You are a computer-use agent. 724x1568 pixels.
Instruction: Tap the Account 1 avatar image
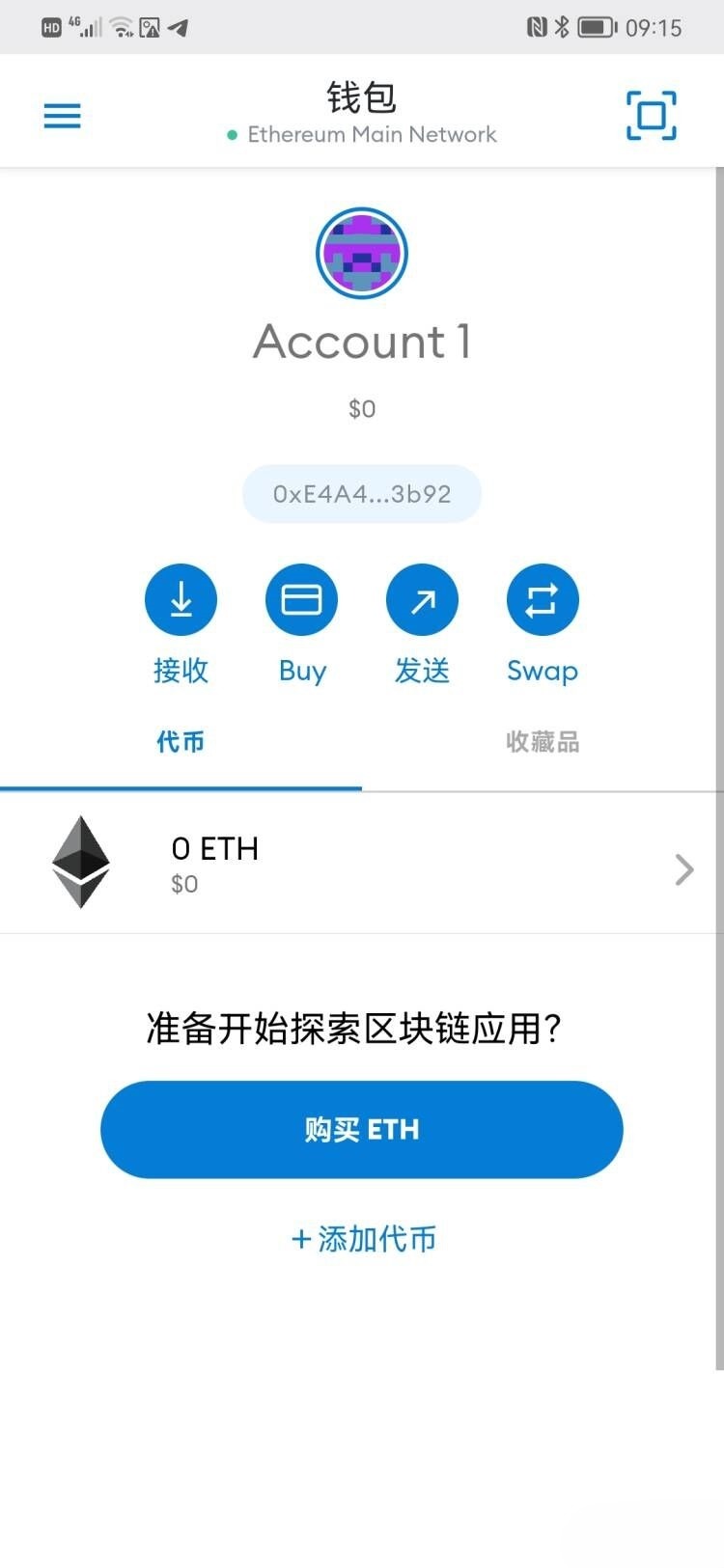pyautogui.click(x=362, y=253)
